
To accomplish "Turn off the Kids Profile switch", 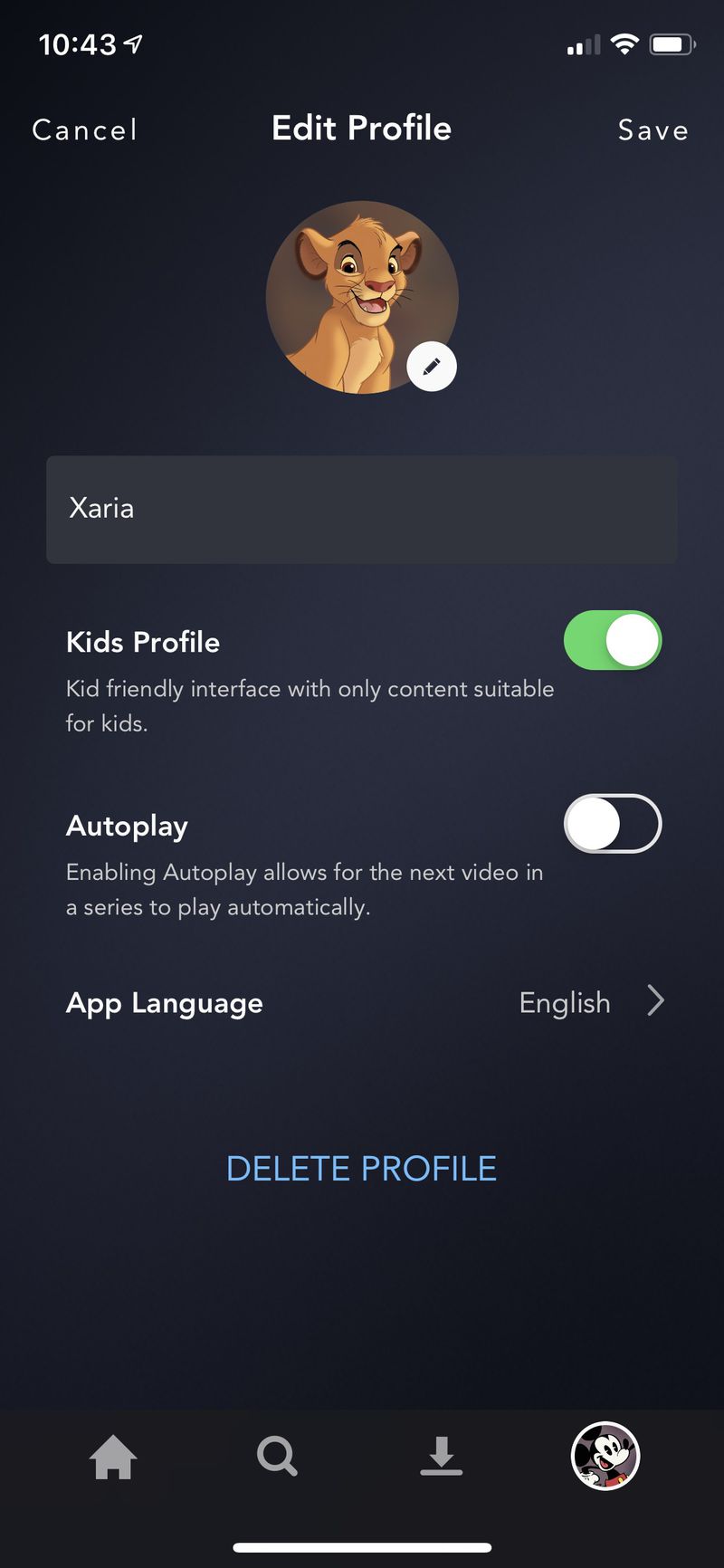I will click(x=613, y=641).
